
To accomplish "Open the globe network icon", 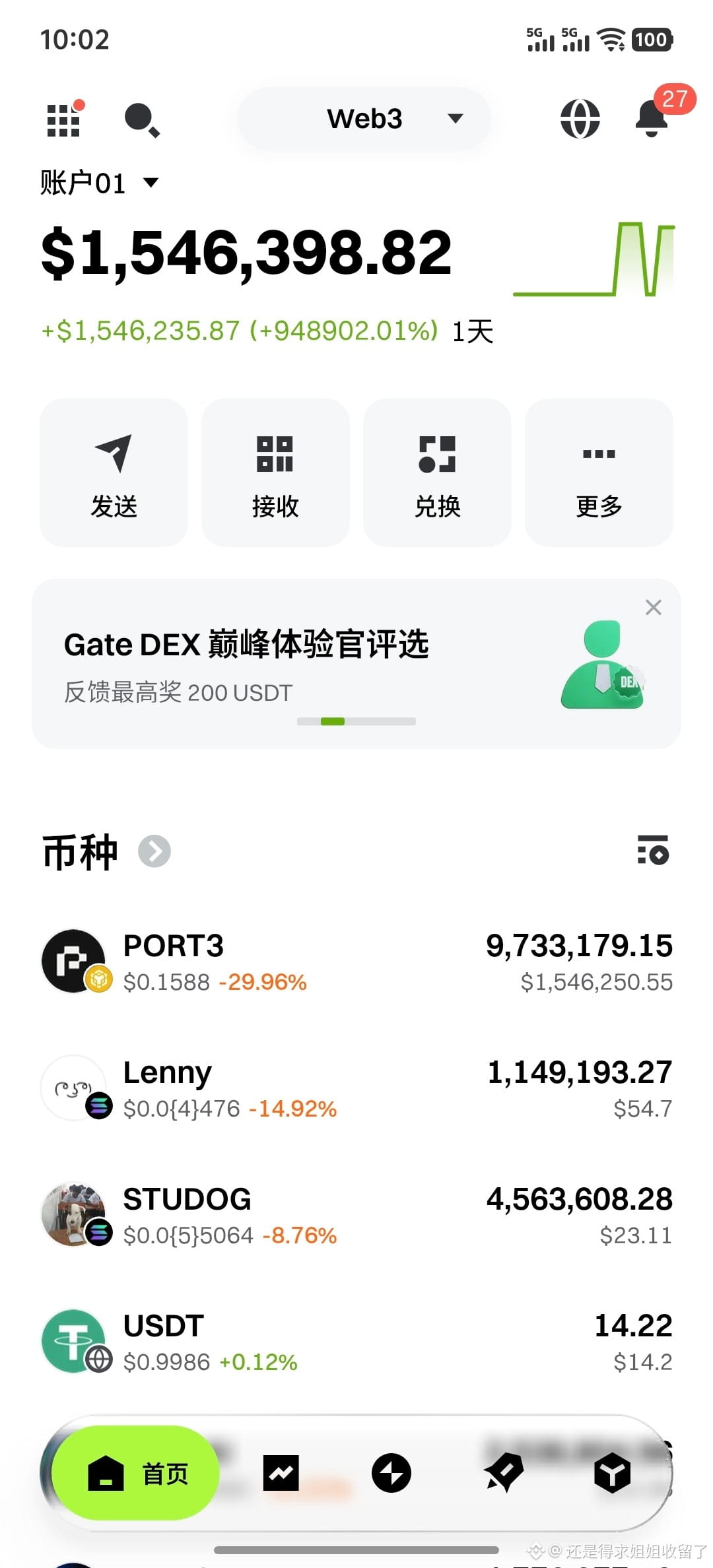I will point(580,119).
